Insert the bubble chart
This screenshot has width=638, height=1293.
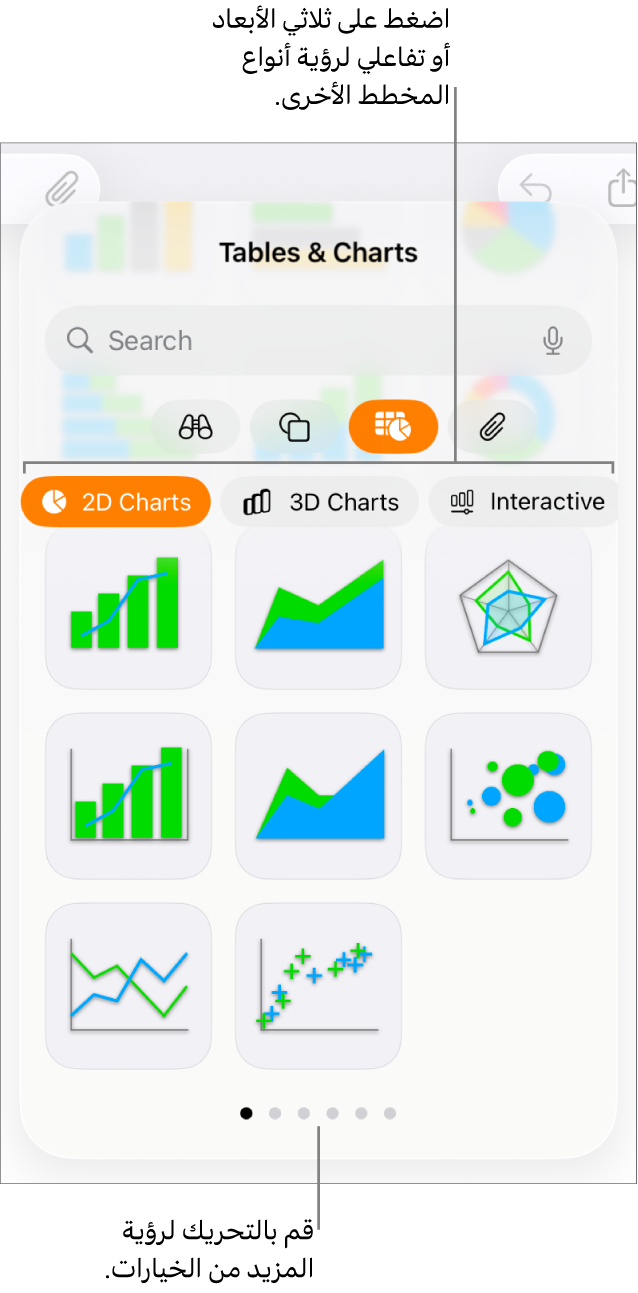point(508,796)
